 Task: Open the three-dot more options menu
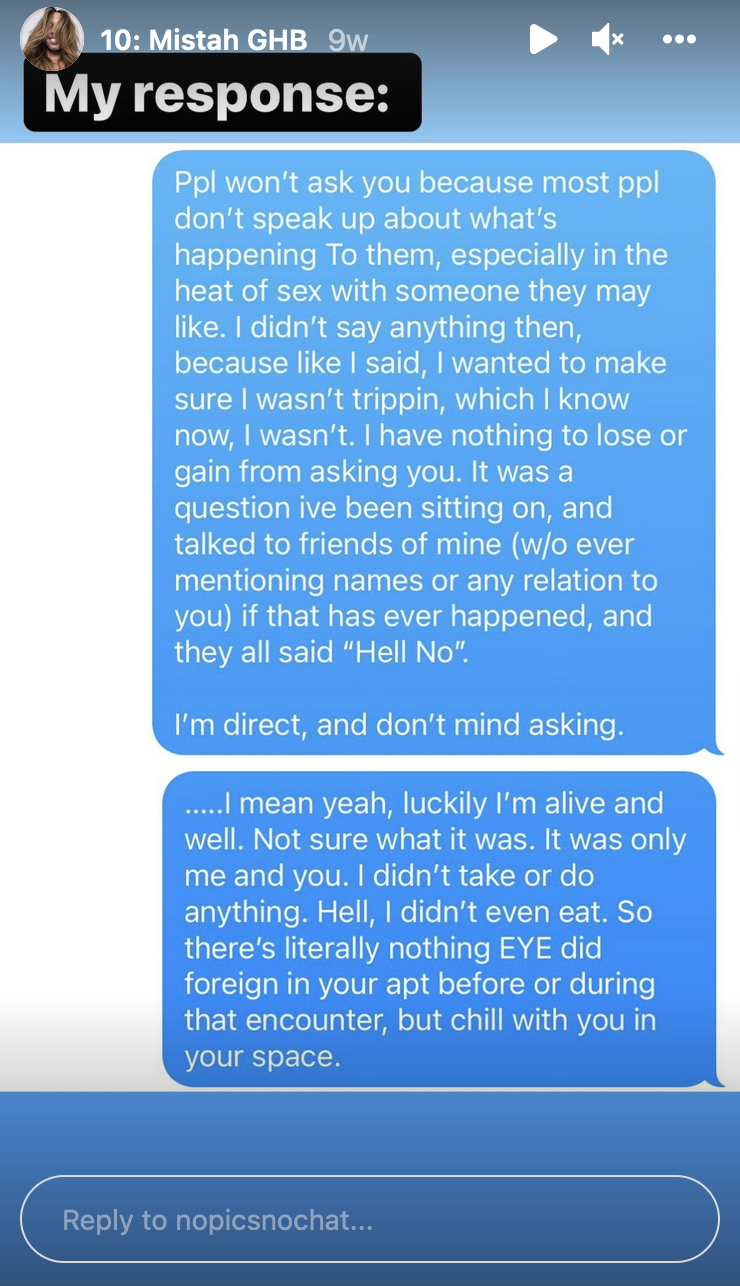[679, 40]
